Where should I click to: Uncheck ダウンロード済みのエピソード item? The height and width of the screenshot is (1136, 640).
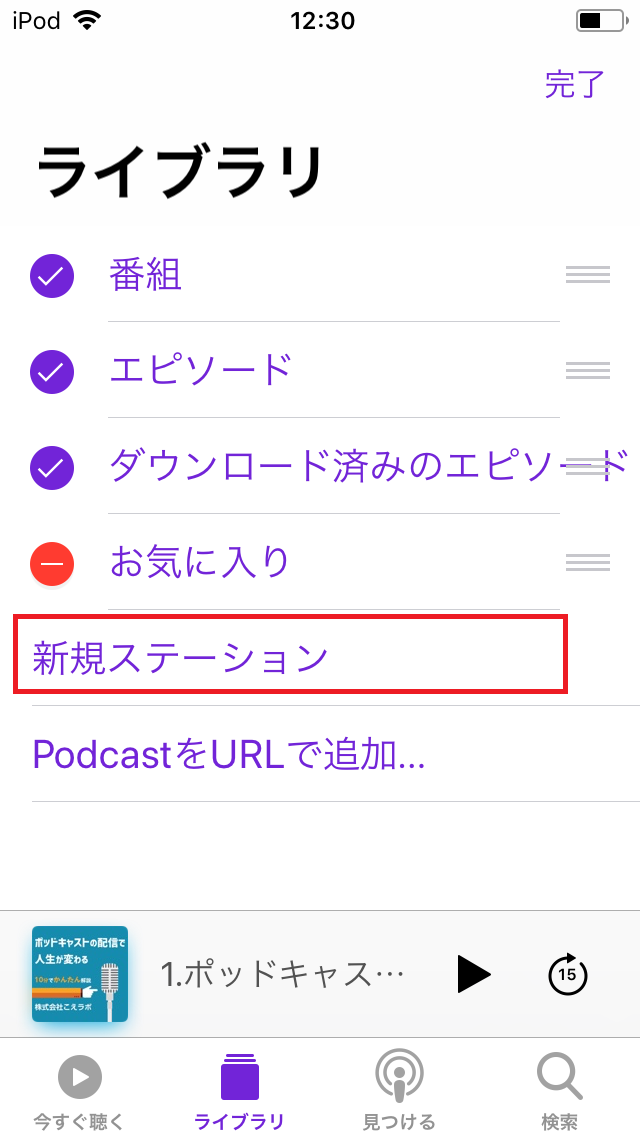click(x=52, y=468)
